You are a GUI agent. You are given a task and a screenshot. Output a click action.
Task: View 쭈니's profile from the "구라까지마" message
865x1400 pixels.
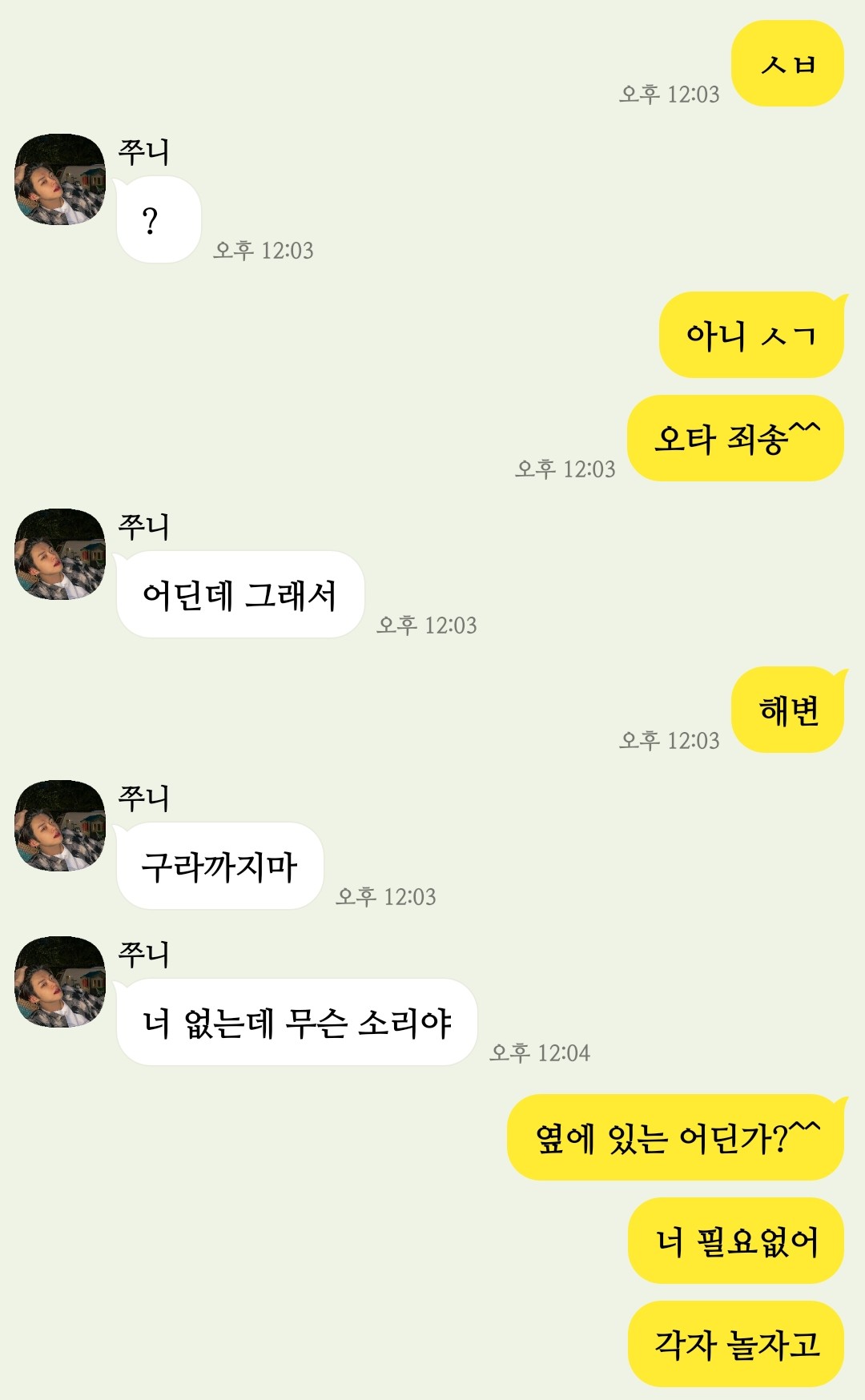[60, 826]
